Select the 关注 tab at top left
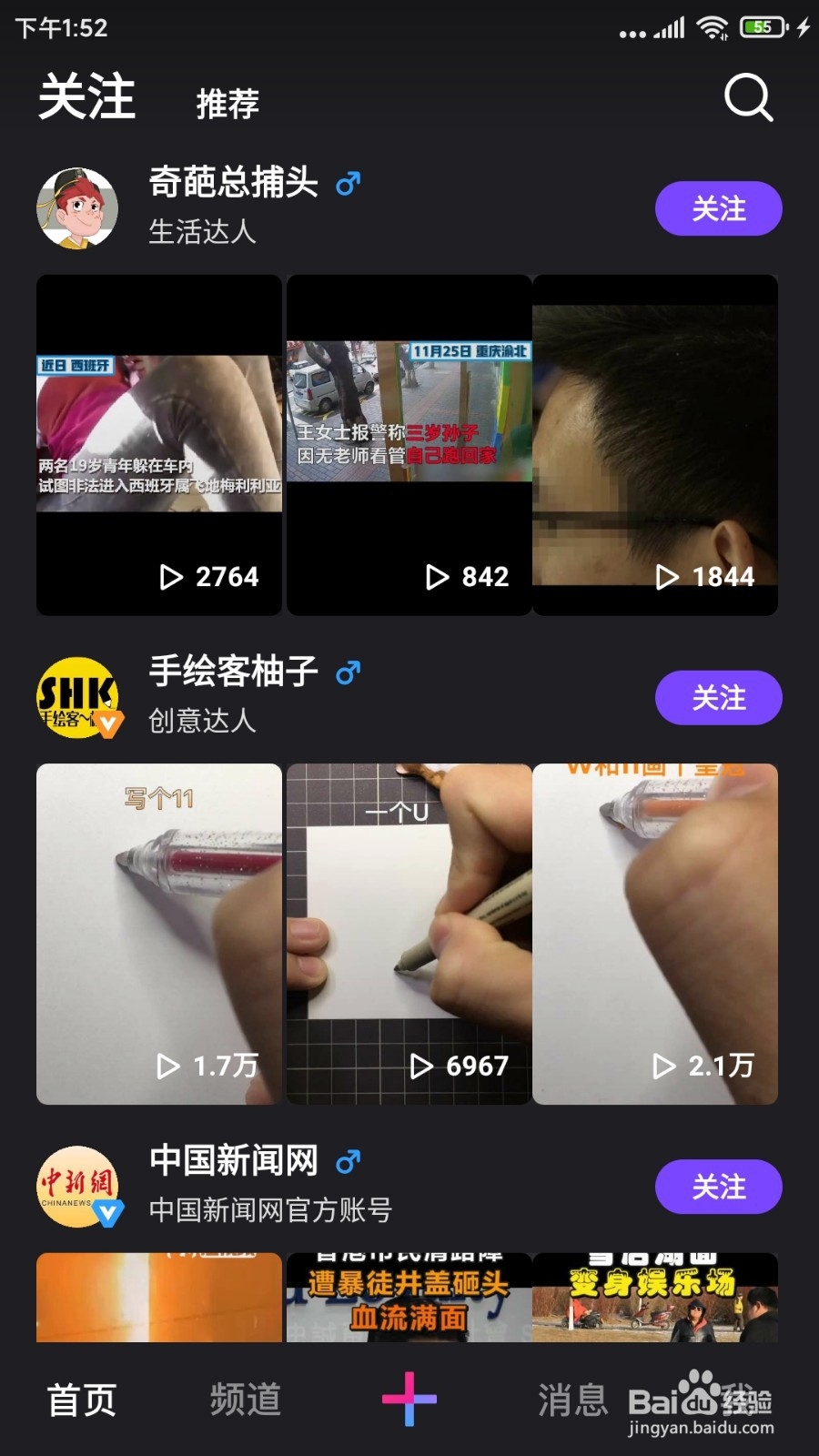The image size is (819, 1456). pyautogui.click(x=86, y=97)
